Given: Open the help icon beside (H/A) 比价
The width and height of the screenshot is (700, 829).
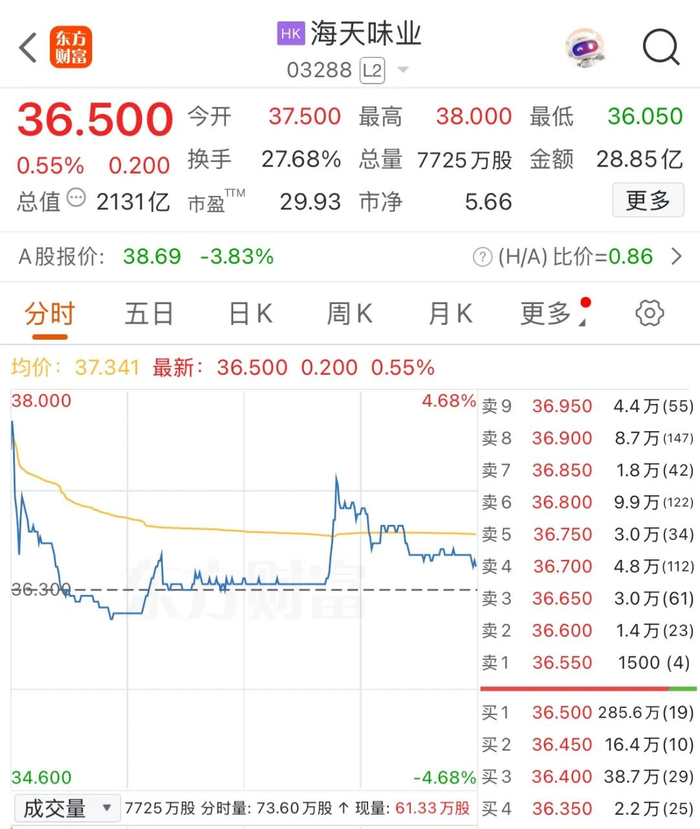Looking at the screenshot, I should tap(482, 257).
